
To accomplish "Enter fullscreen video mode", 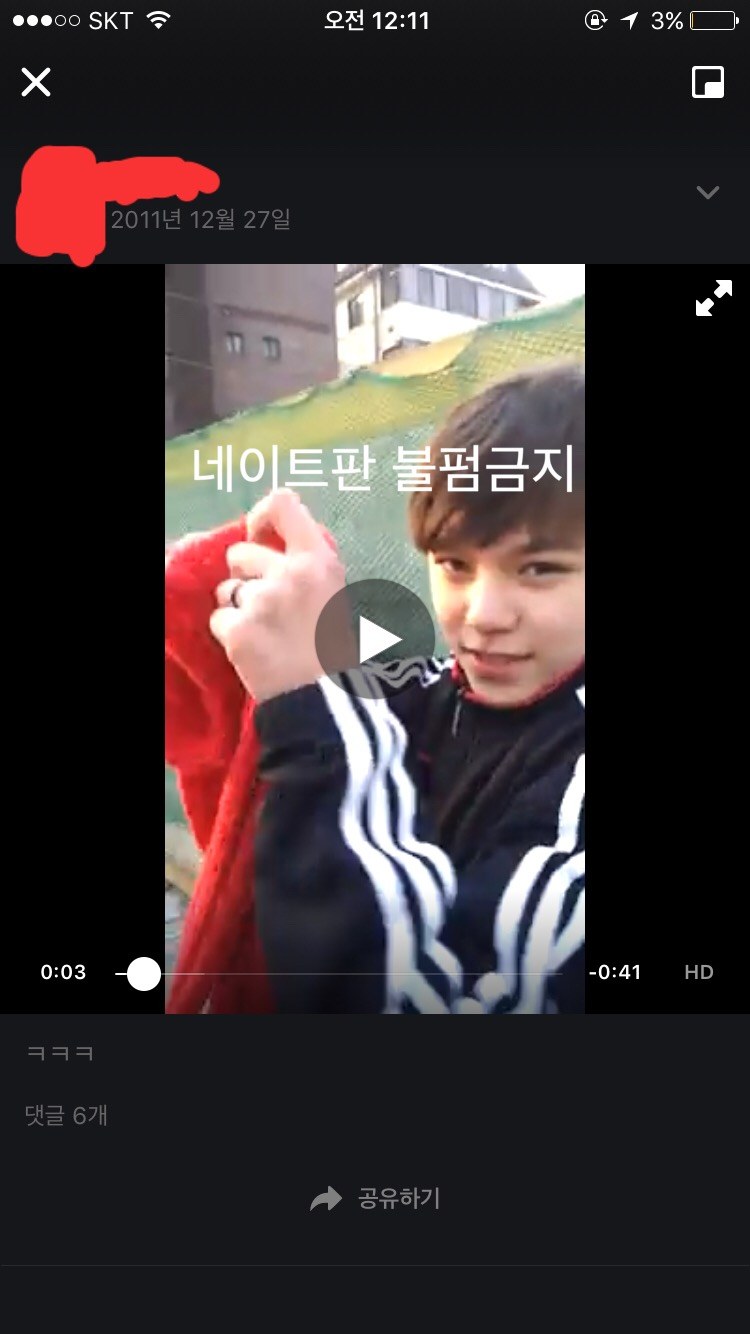I will click(x=714, y=298).
